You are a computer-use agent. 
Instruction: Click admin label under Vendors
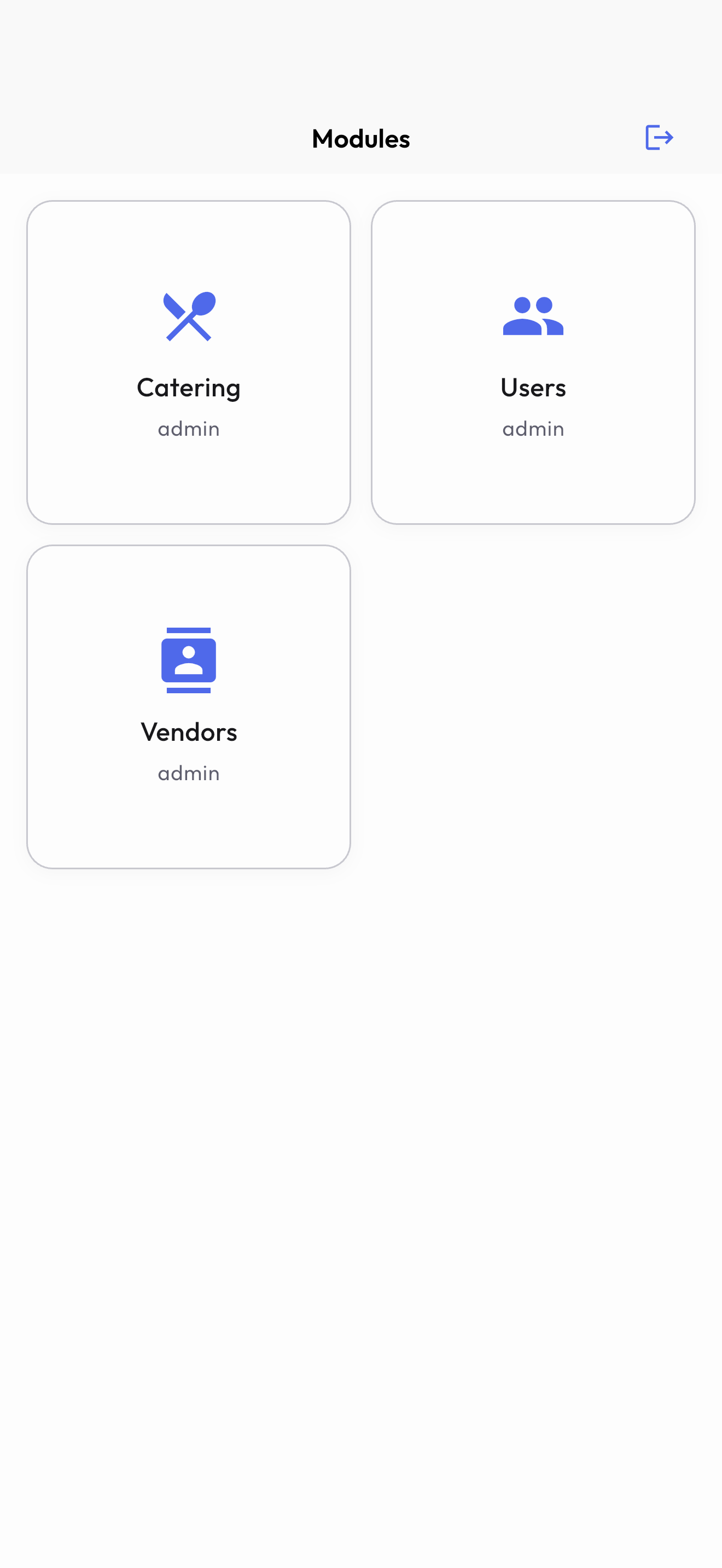click(x=188, y=773)
